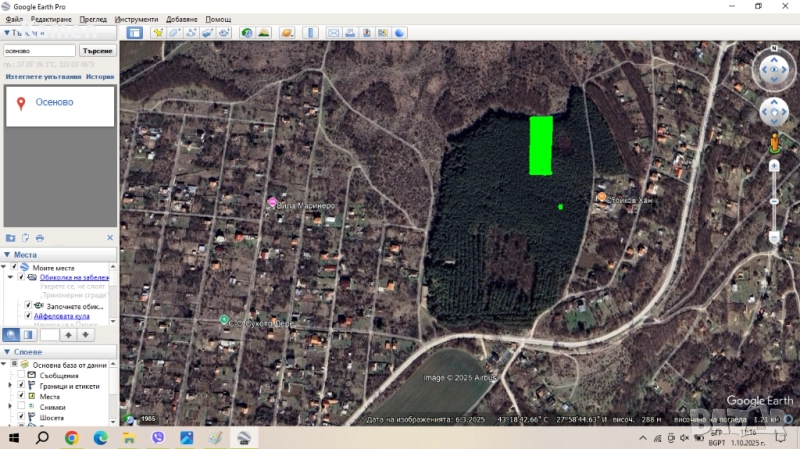The width and height of the screenshot is (800, 449).
Task: Open the Файл menu
Action: click(x=14, y=19)
